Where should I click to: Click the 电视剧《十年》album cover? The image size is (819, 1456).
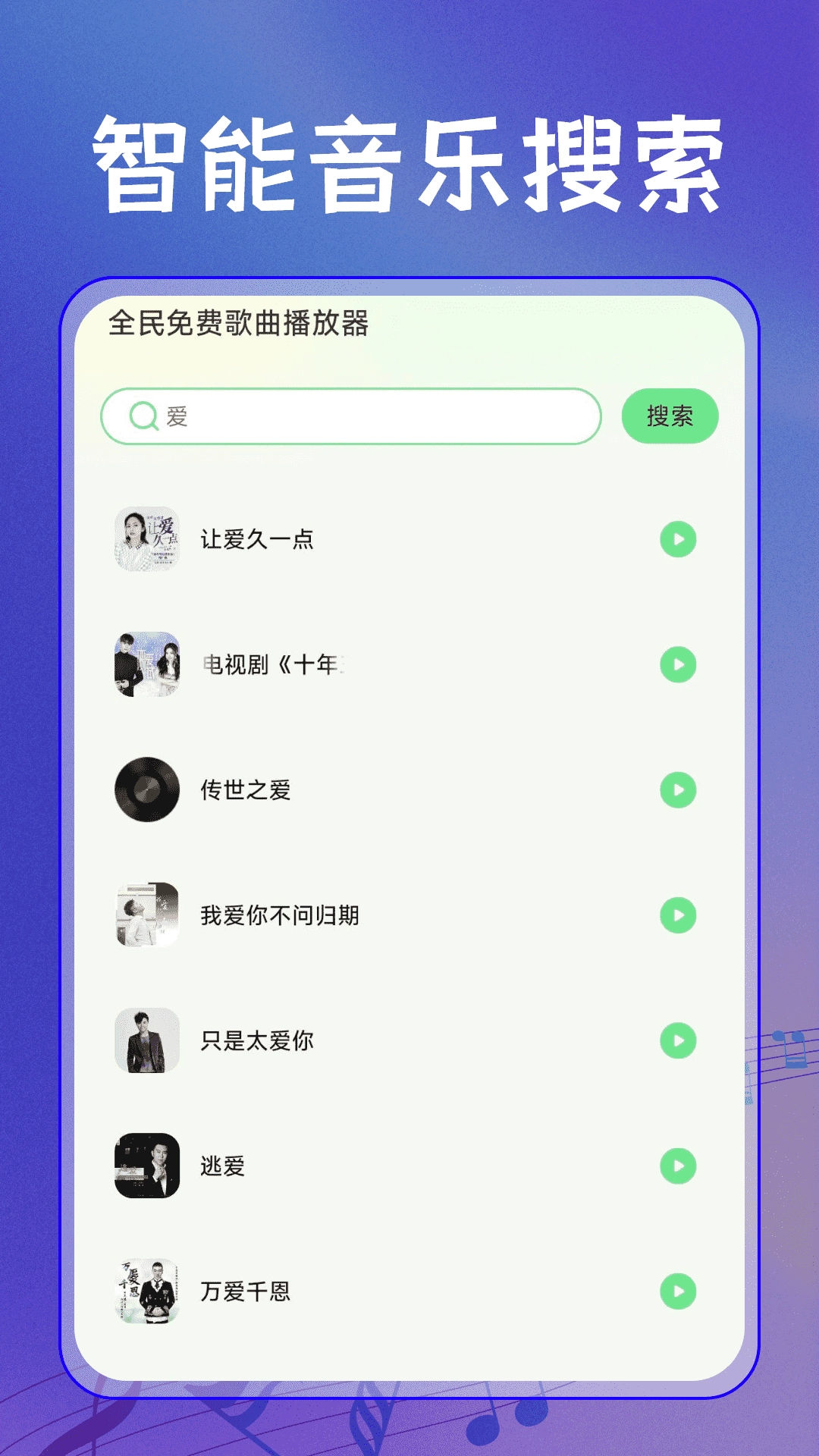(x=149, y=663)
